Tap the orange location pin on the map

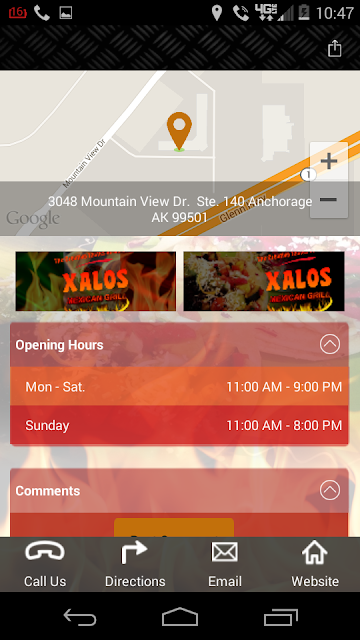tap(179, 131)
